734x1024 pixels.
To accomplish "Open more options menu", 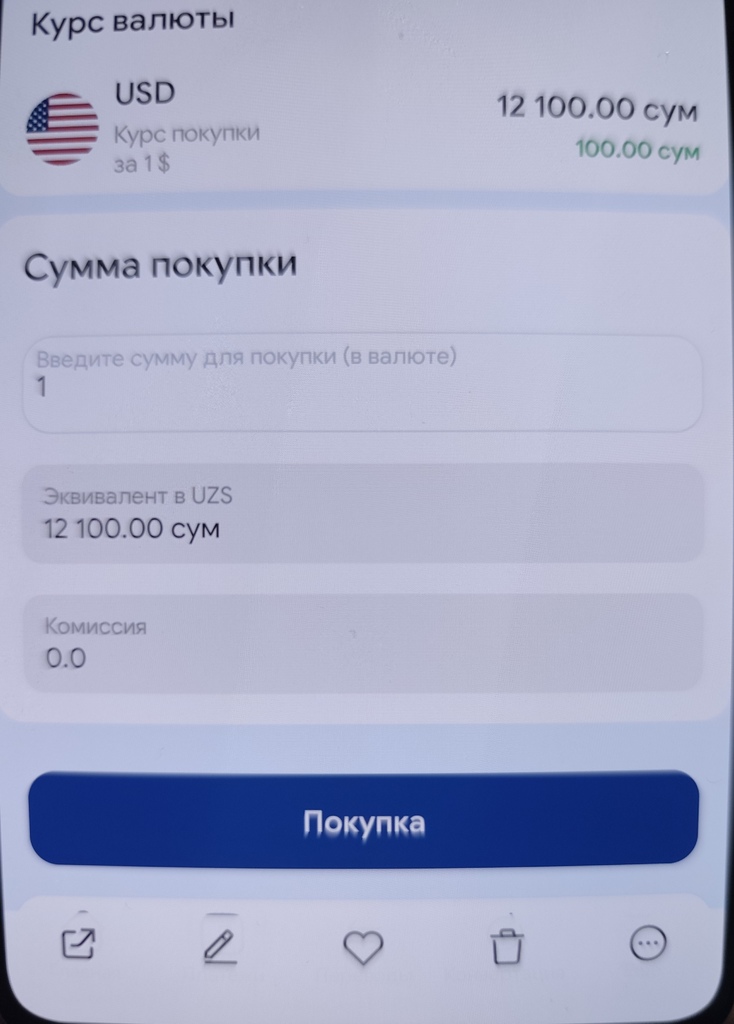I will [648, 943].
